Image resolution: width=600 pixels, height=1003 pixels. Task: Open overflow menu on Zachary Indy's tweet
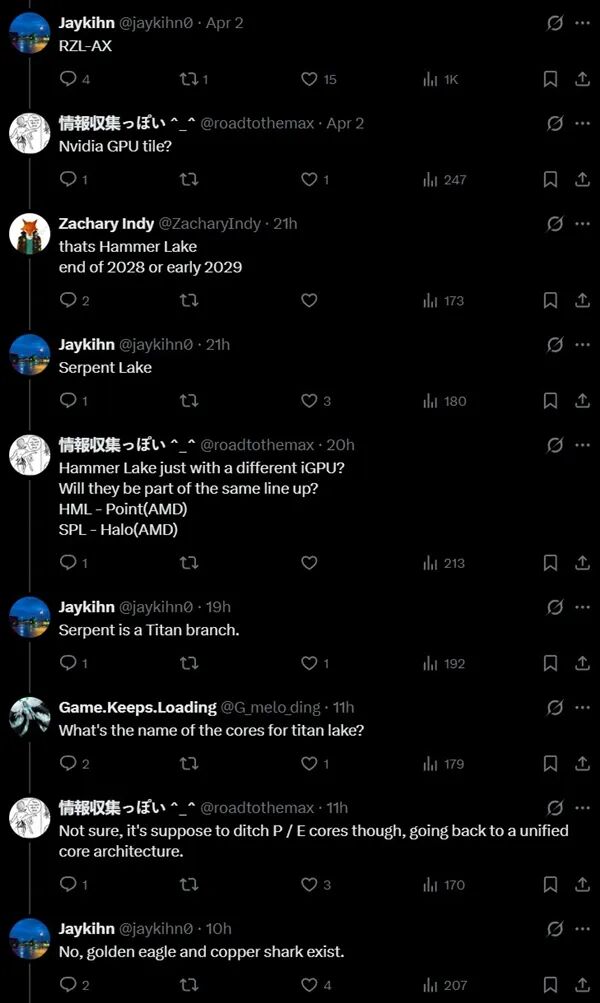coord(582,223)
